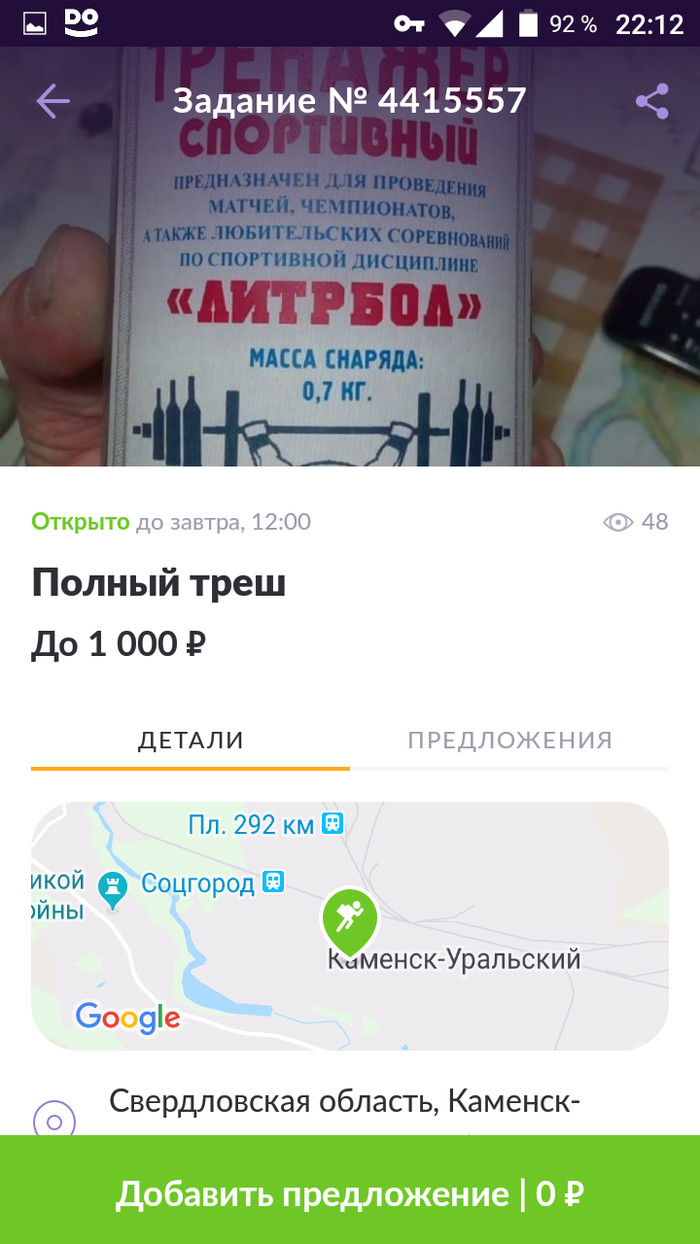700x1244 pixels.
Task: Switch to the ПРЕДЛОЖЕНИЯ tab
Action: pyautogui.click(x=509, y=741)
